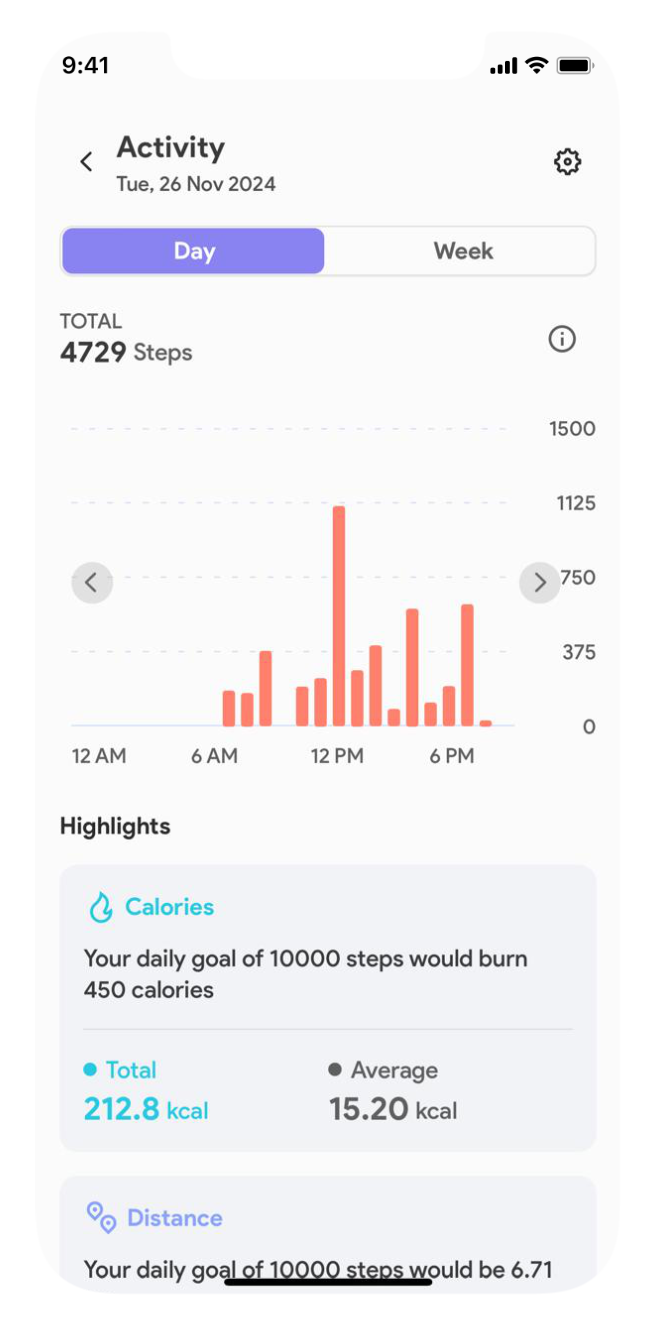Go to the next day's chart
Screen dimensions: 656x1326
(539, 582)
